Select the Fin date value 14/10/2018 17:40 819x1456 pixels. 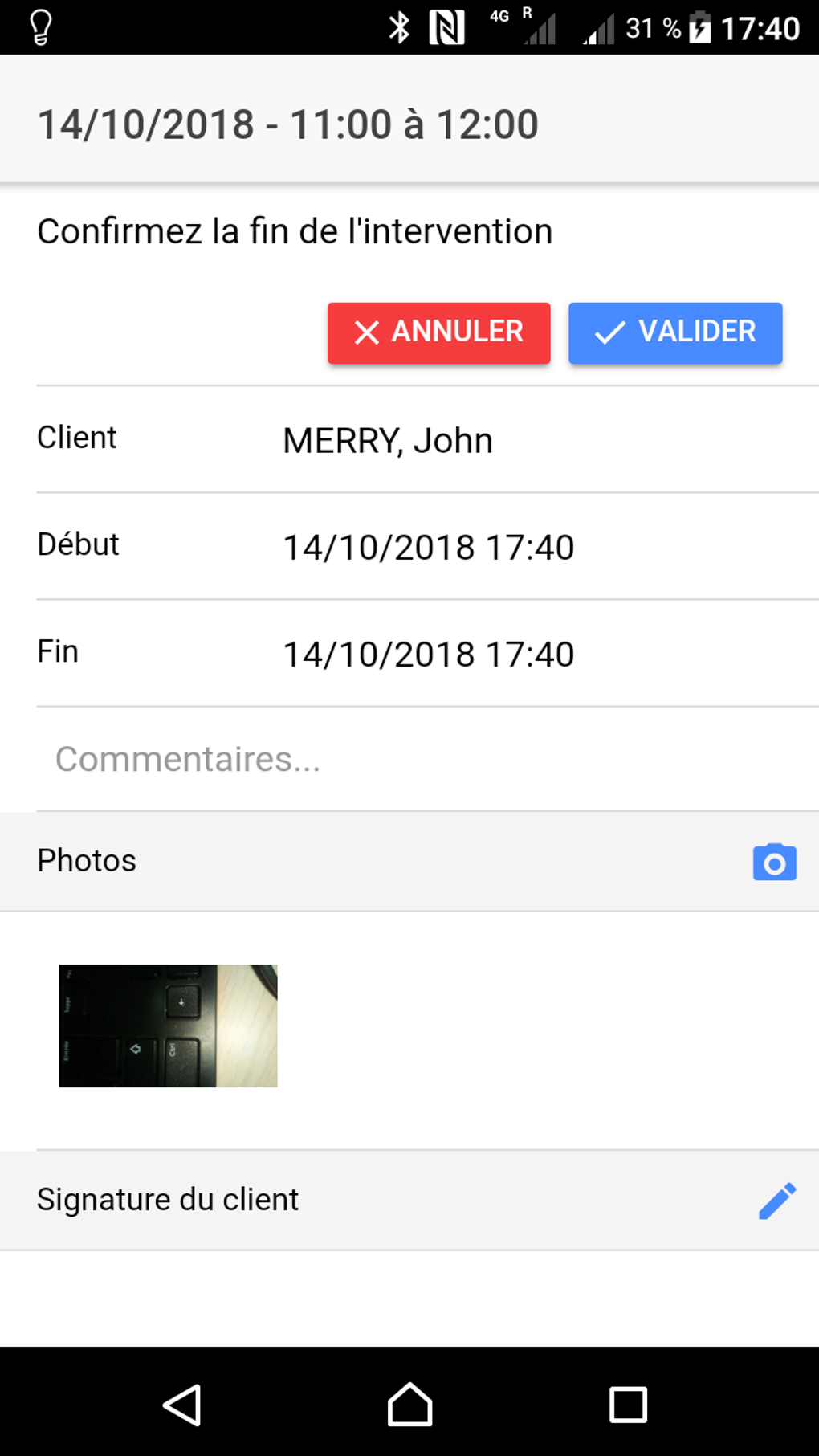coord(430,654)
